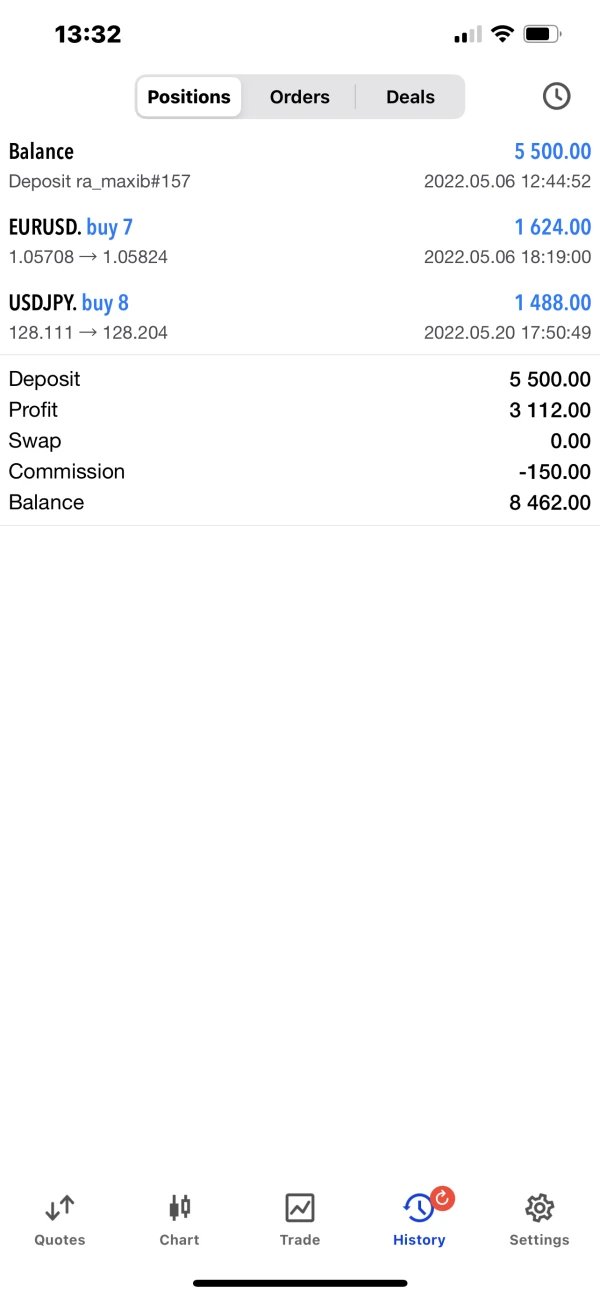Select the Positions segment
This screenshot has height=1298, width=600.
point(189,97)
